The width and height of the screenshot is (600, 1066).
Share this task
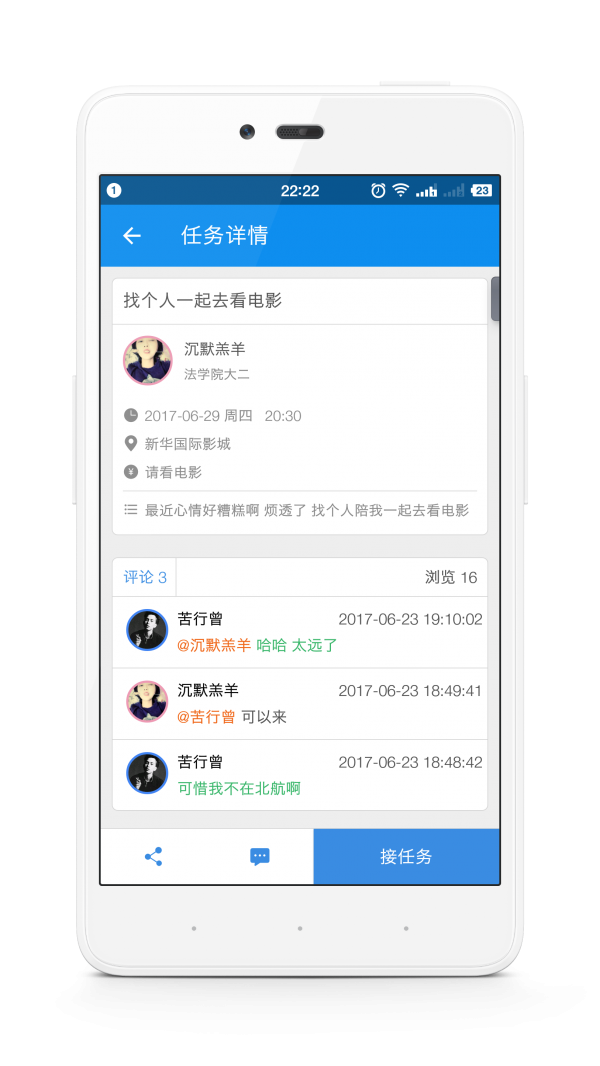pyautogui.click(x=154, y=857)
